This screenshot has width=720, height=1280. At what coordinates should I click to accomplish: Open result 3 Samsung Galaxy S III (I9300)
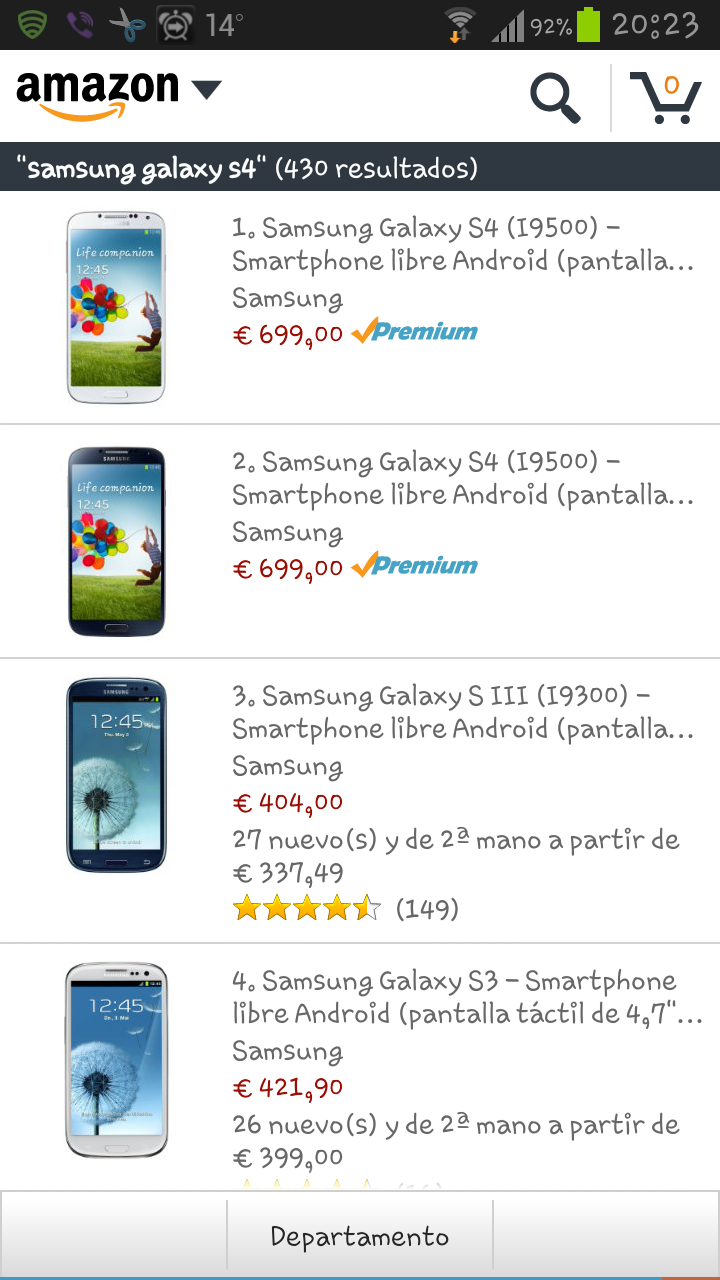pyautogui.click(x=360, y=801)
